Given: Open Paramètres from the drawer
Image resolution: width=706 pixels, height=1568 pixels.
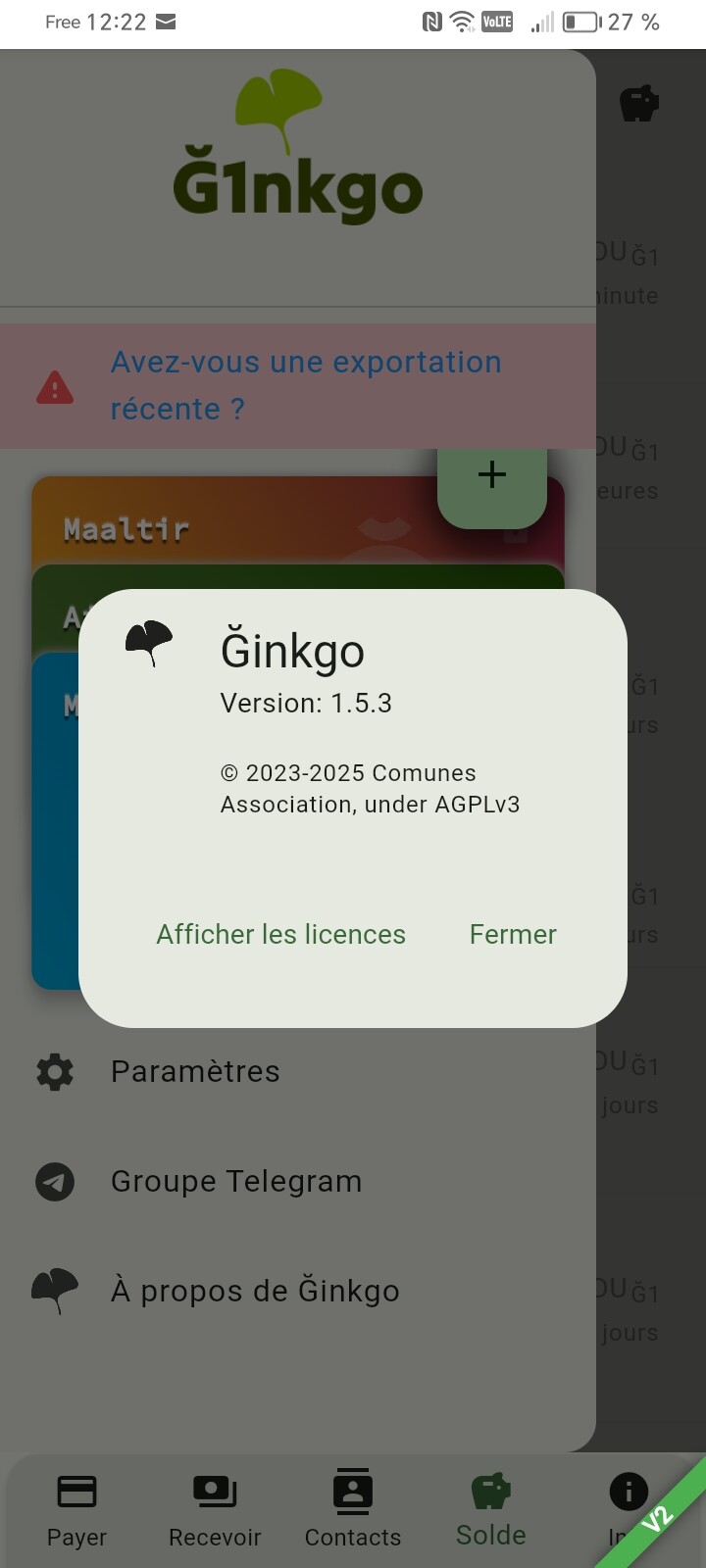Looking at the screenshot, I should (x=195, y=1071).
